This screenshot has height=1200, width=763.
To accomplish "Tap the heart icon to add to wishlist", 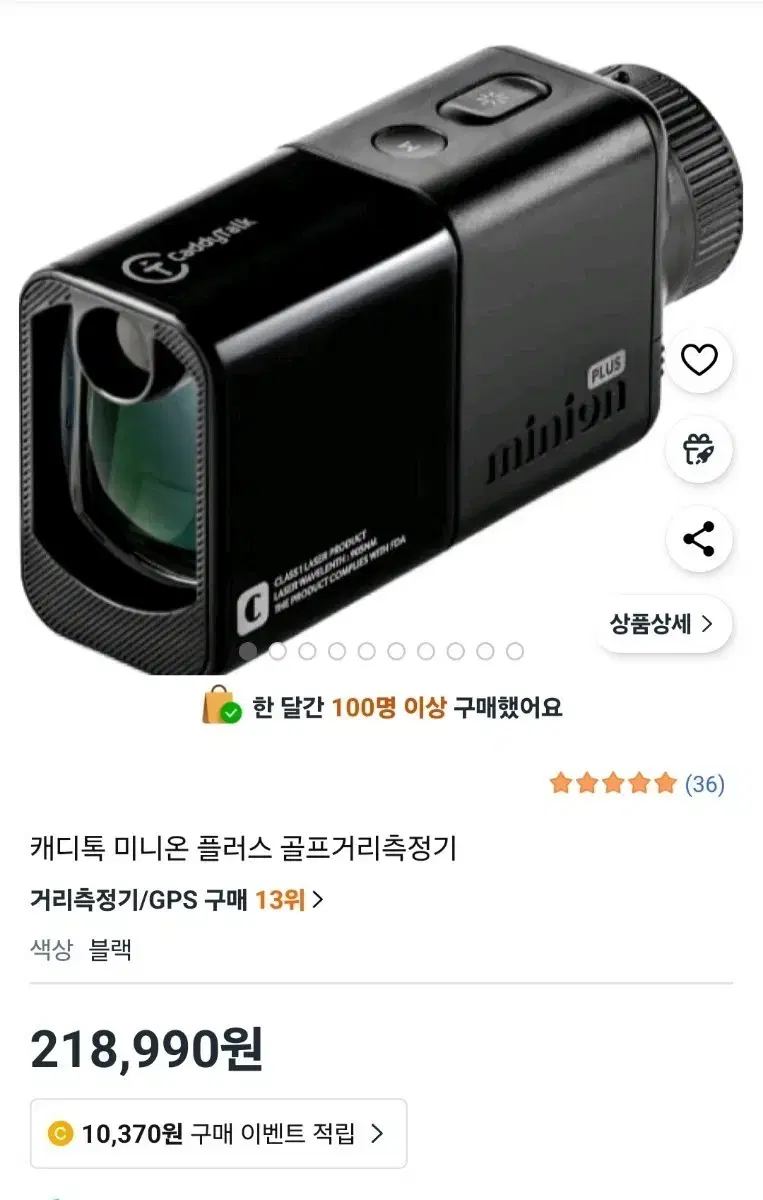I will tap(698, 360).
